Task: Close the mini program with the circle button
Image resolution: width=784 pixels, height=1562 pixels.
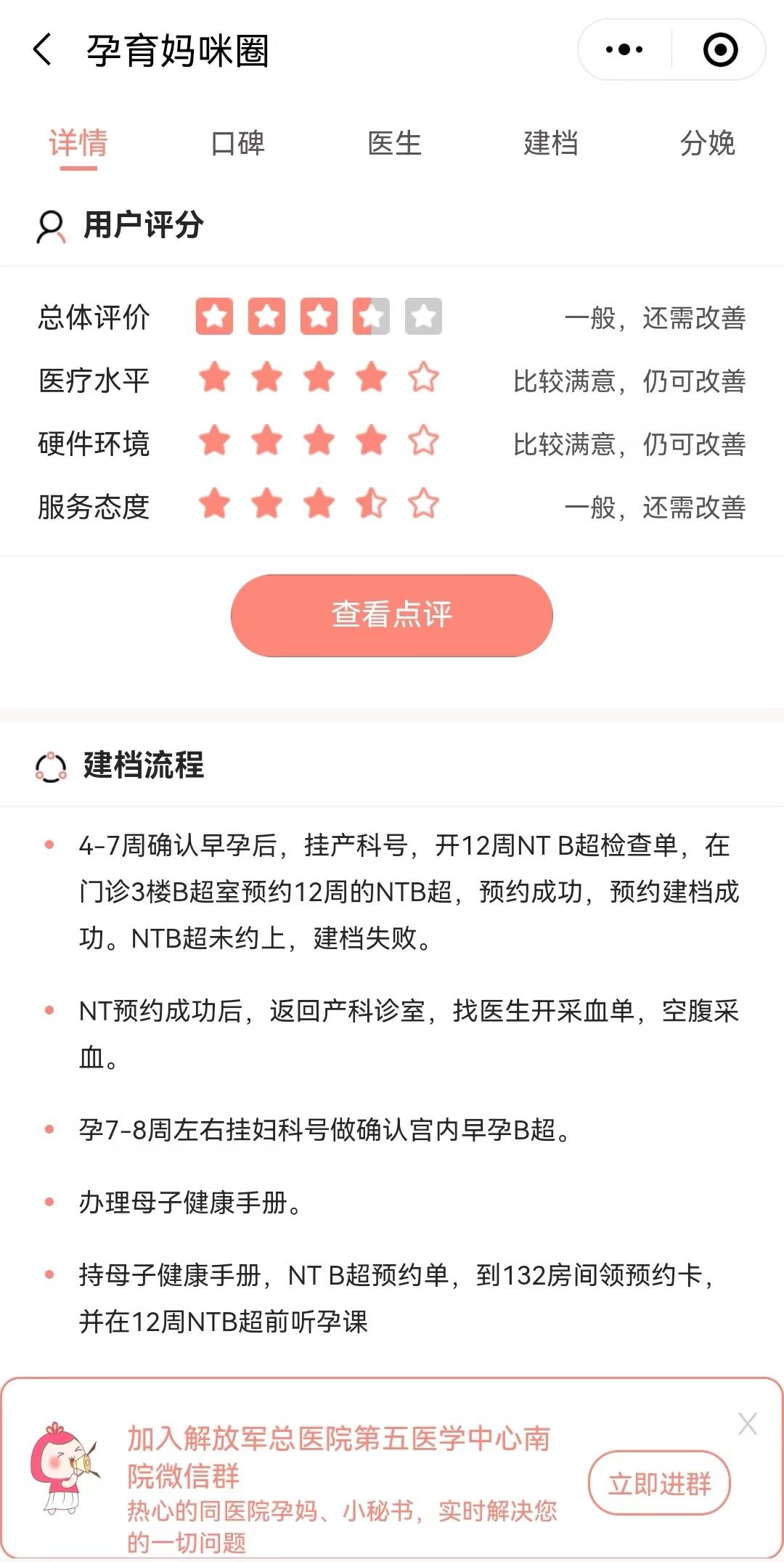Action: 720,50
